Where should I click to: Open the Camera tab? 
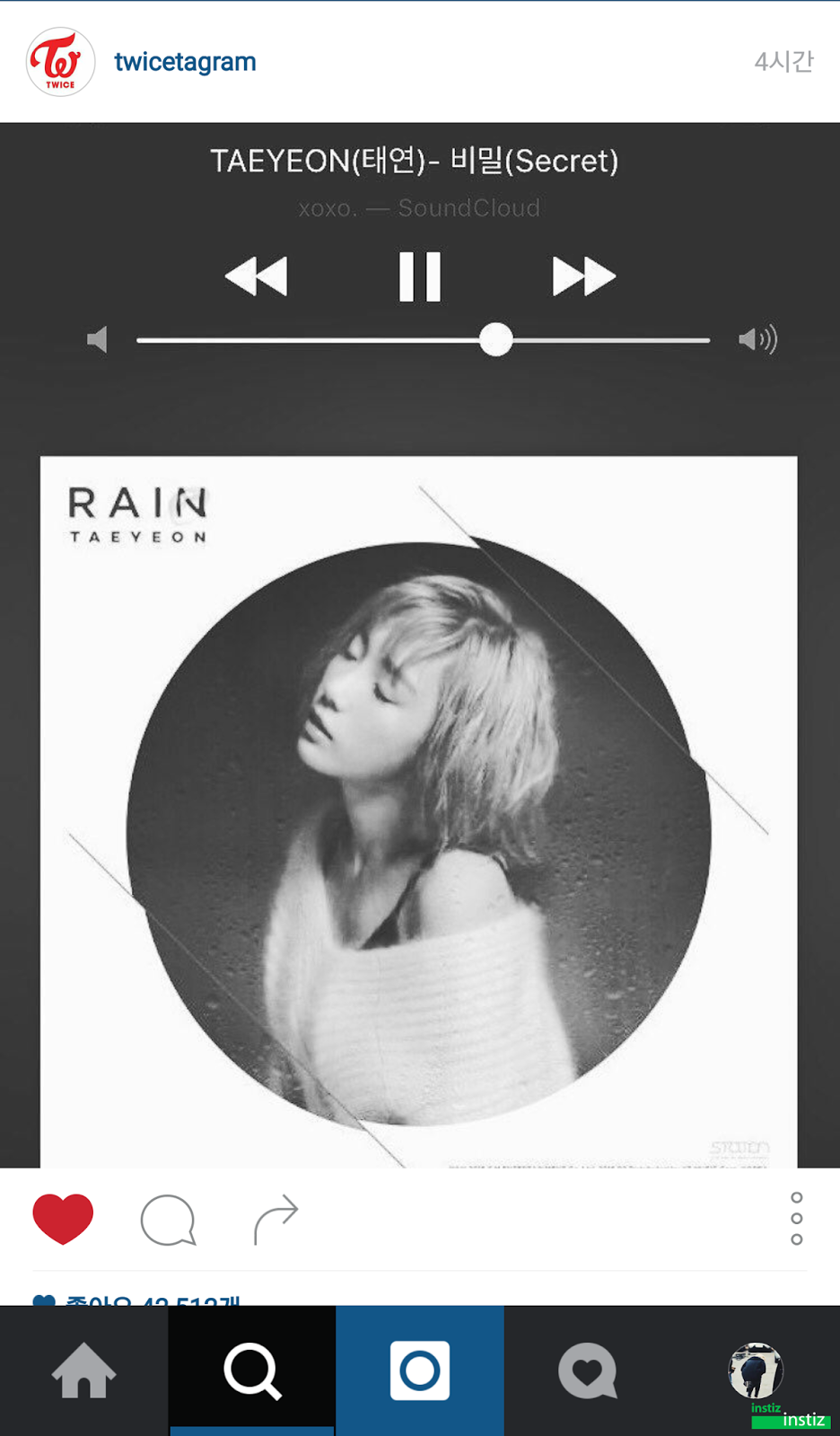pyautogui.click(x=420, y=1370)
